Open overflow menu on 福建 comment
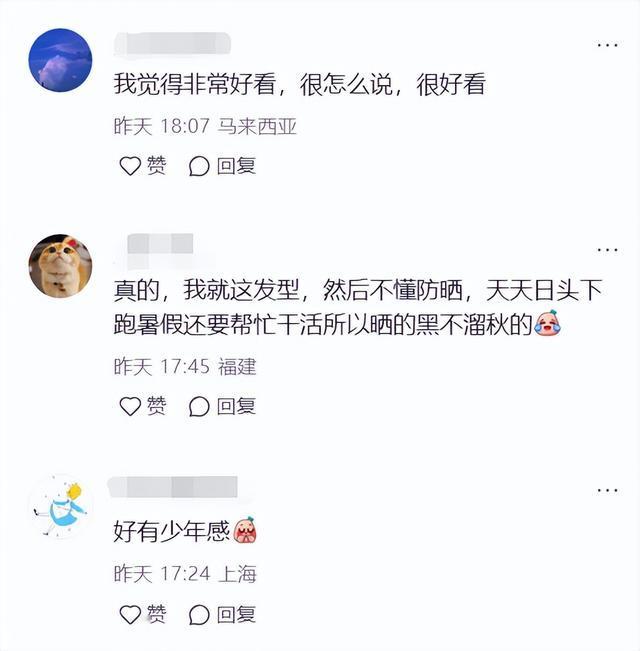640x651 pixels. coord(607,250)
